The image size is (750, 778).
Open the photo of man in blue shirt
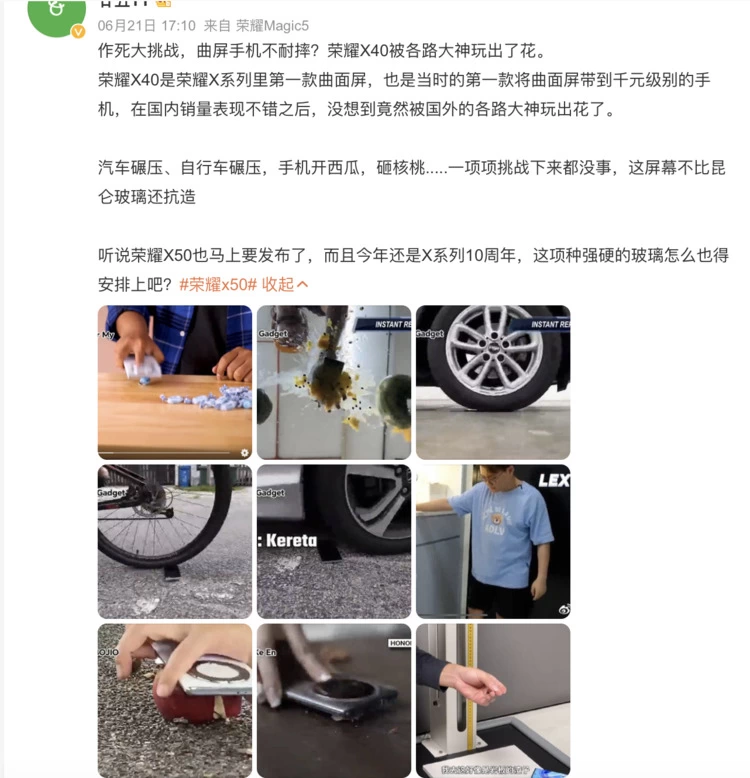(x=493, y=541)
